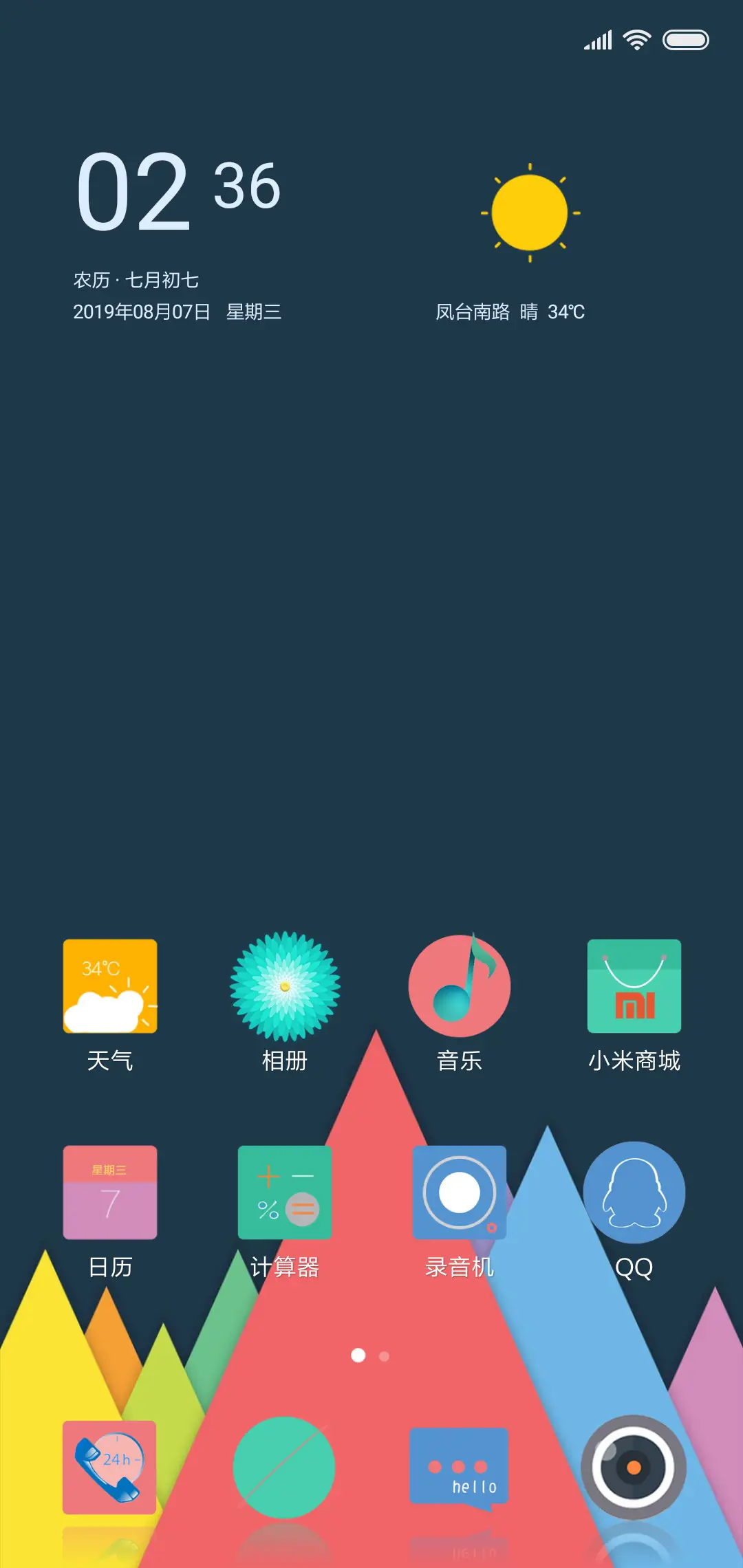The height and width of the screenshot is (1568, 743).
Task: Open the 天气 weather app
Action: coord(109,988)
